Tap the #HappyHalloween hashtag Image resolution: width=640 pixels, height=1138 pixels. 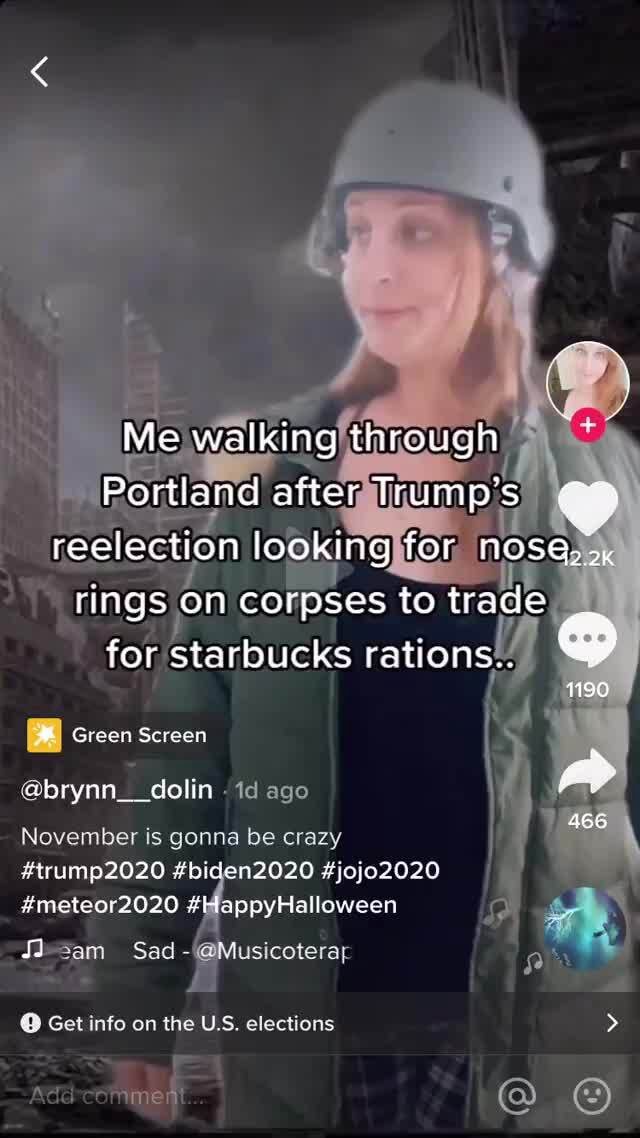tap(292, 905)
